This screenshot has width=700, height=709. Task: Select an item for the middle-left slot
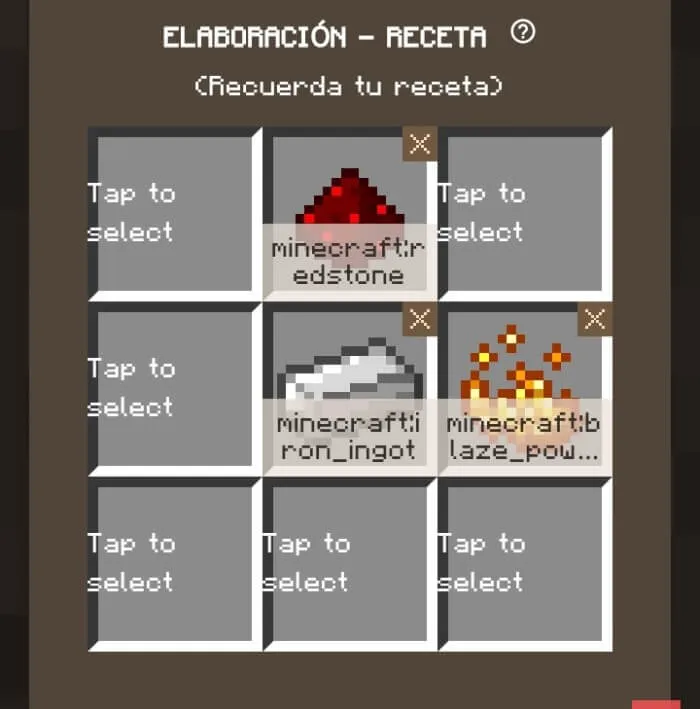[x=173, y=388]
